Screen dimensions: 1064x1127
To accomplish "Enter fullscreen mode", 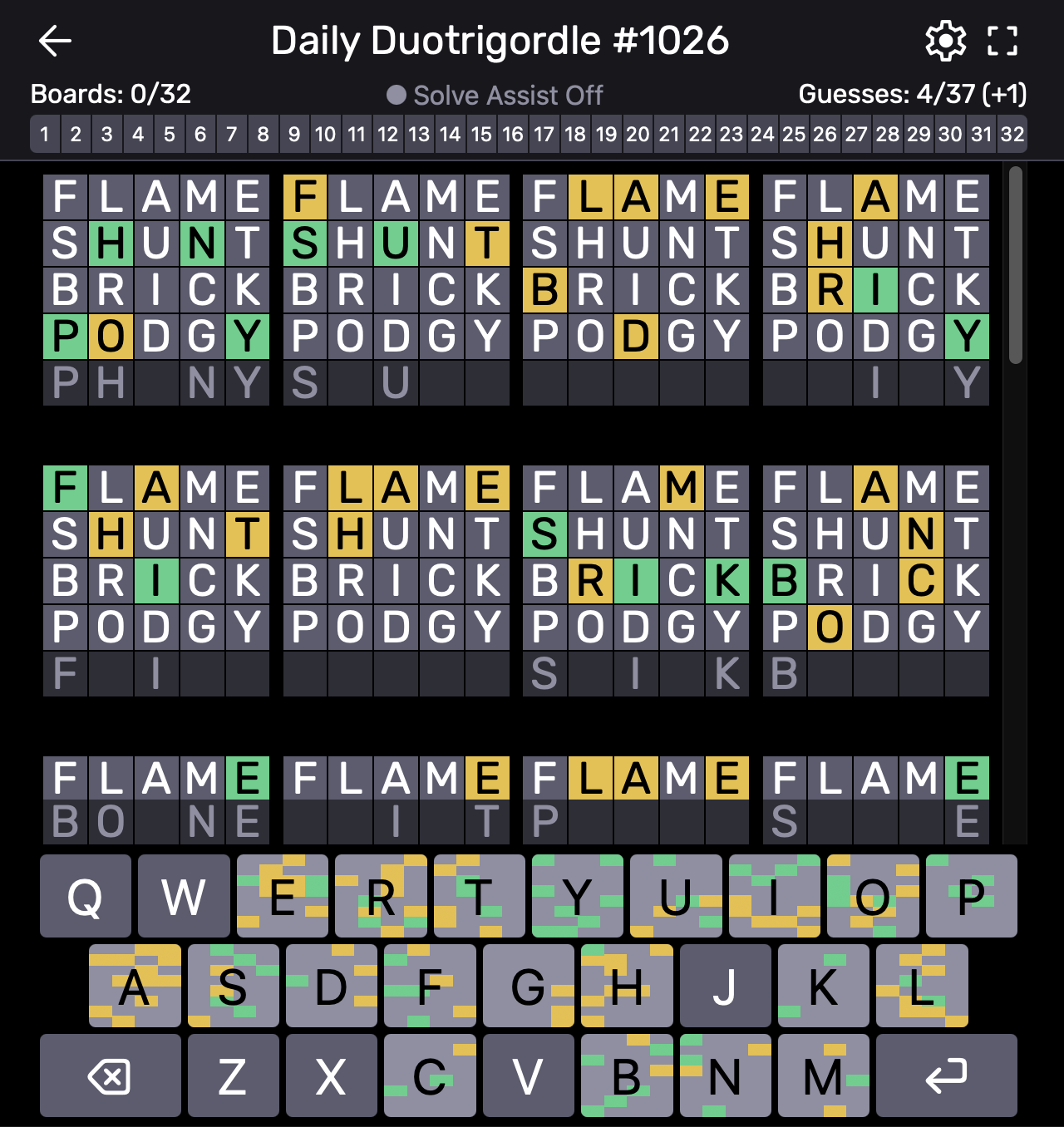I will [x=1002, y=41].
